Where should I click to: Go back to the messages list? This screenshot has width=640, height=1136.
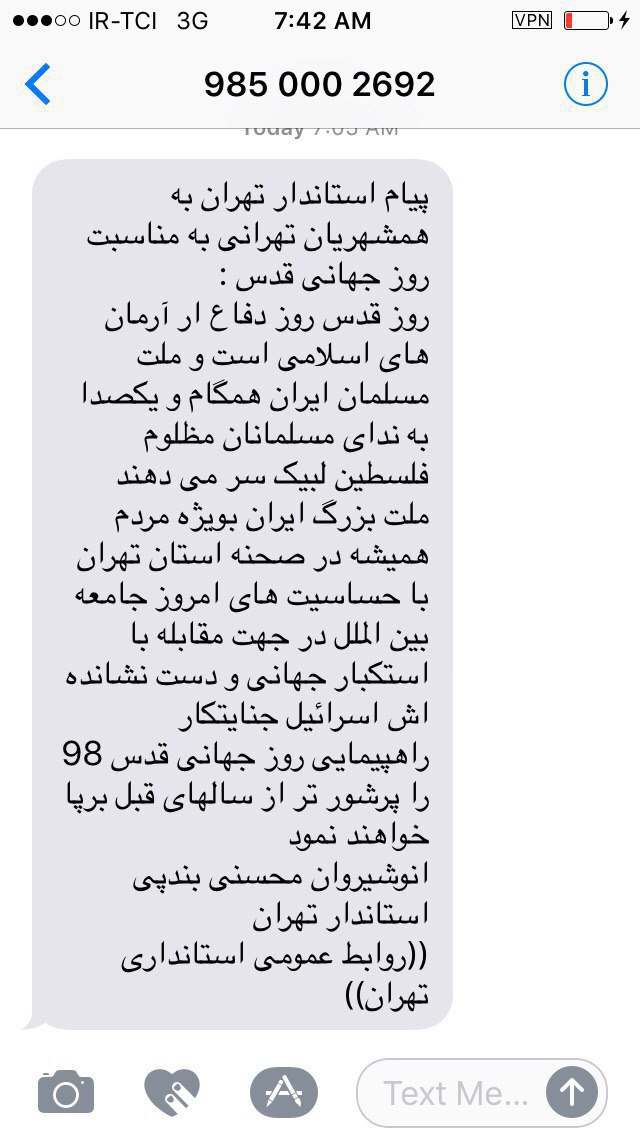tap(38, 84)
